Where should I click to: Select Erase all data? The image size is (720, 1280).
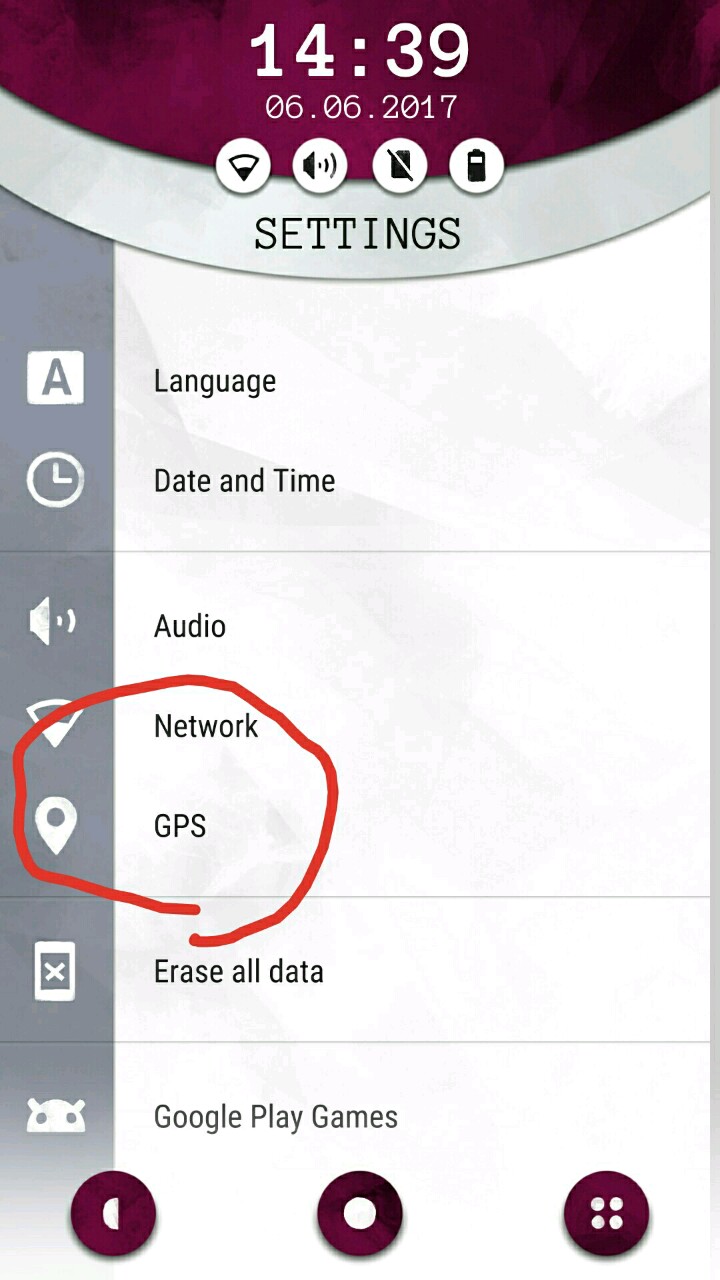click(238, 971)
